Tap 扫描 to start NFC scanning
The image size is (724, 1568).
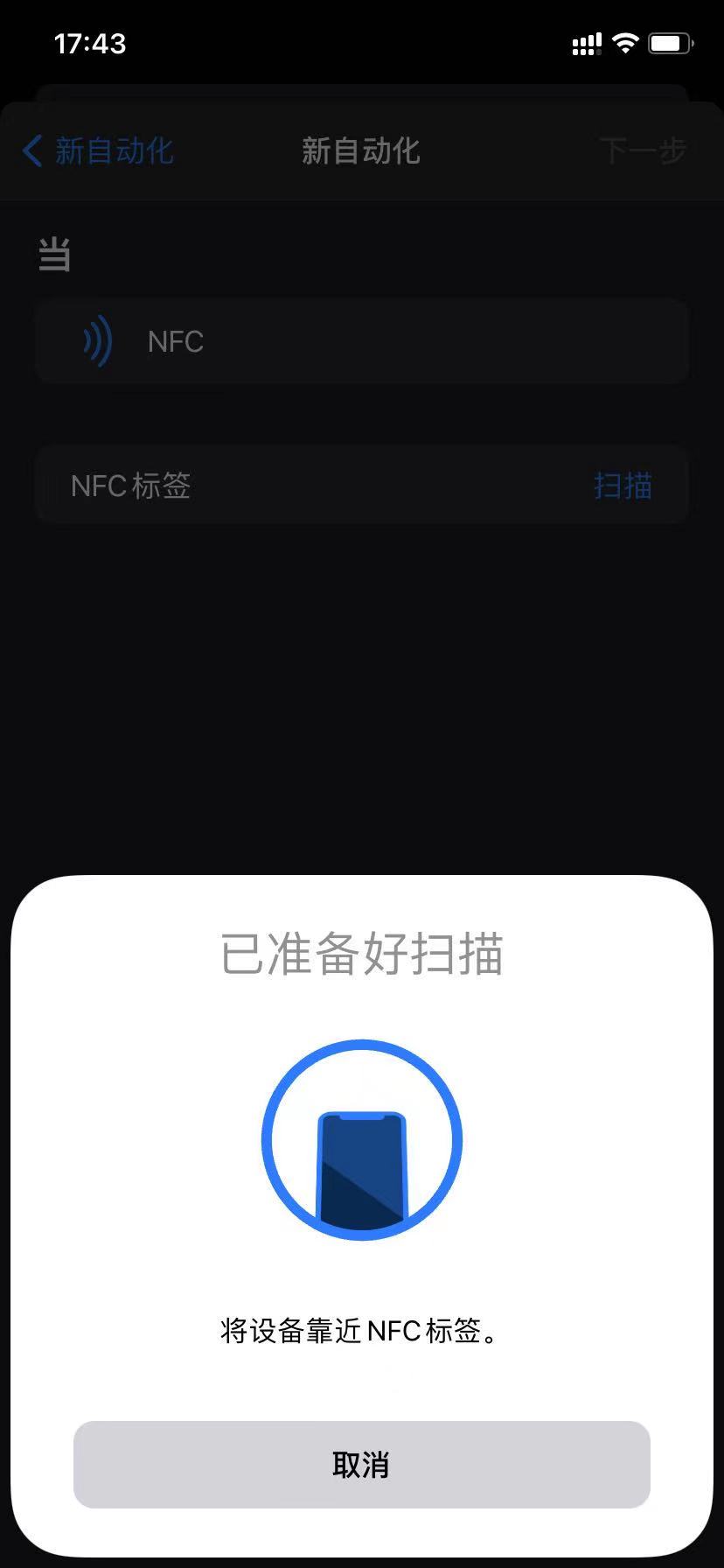622,486
